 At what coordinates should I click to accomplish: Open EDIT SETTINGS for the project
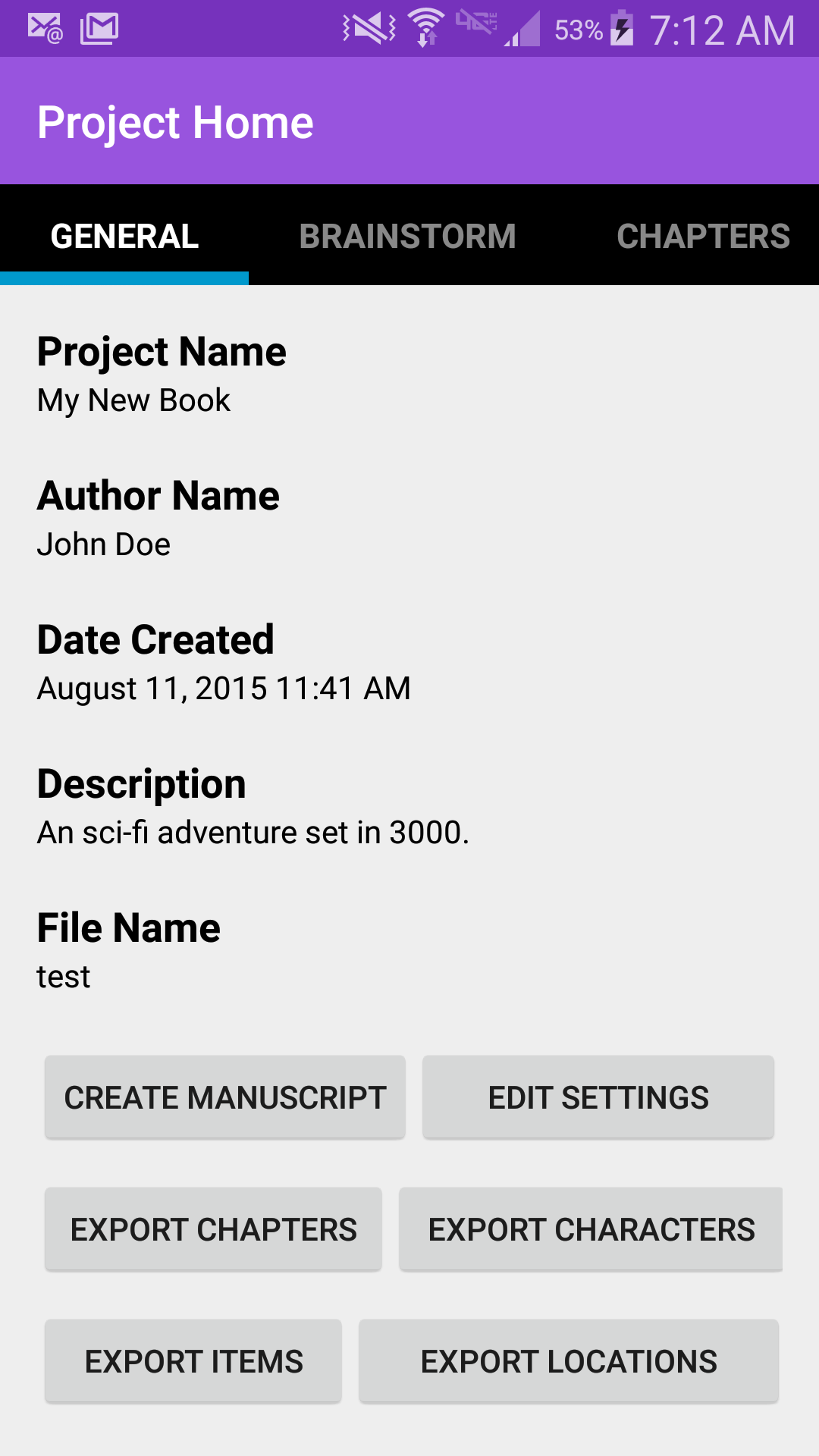[x=598, y=1097]
